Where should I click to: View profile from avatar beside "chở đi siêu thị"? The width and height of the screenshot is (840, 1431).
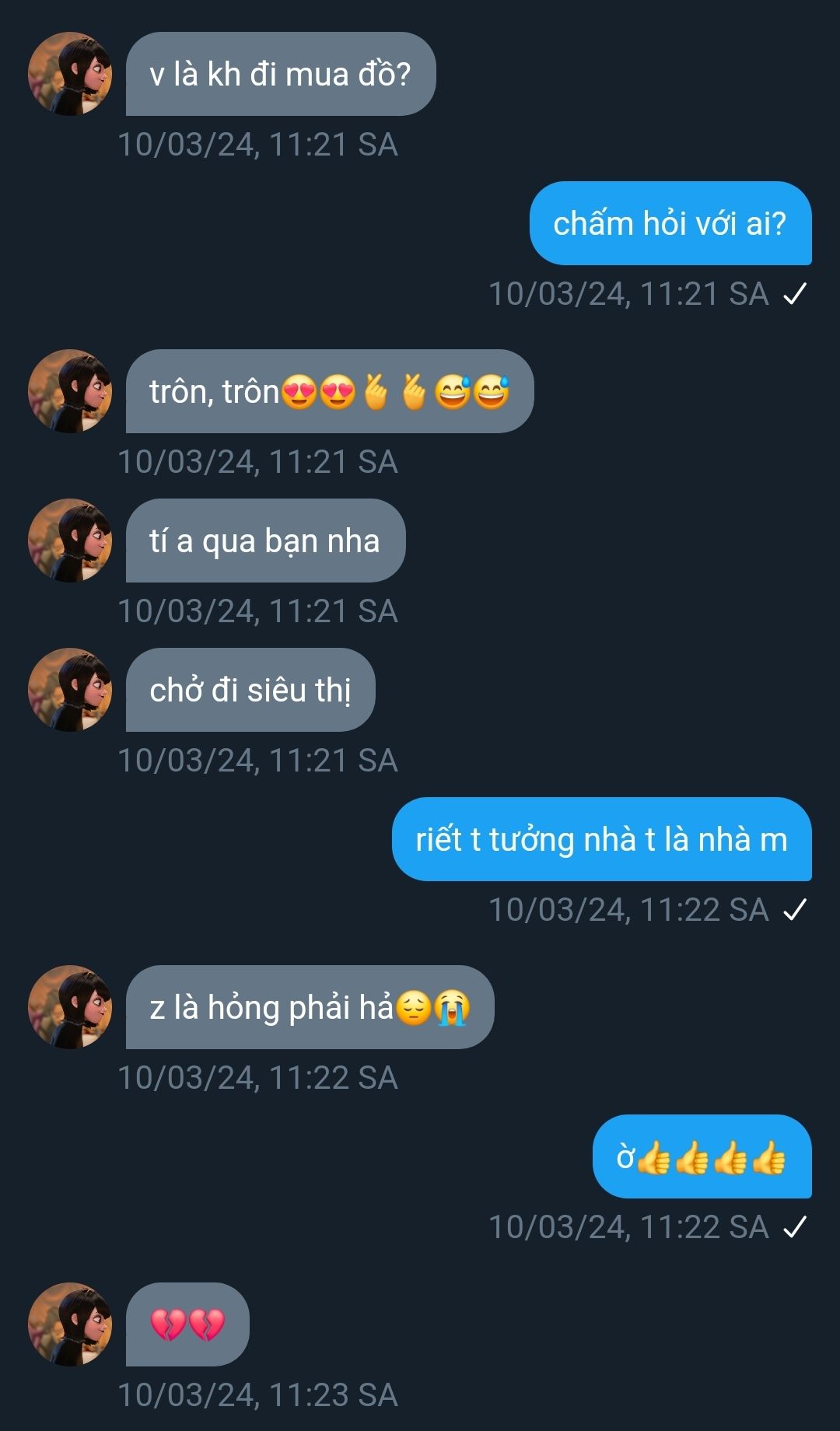click(x=70, y=690)
